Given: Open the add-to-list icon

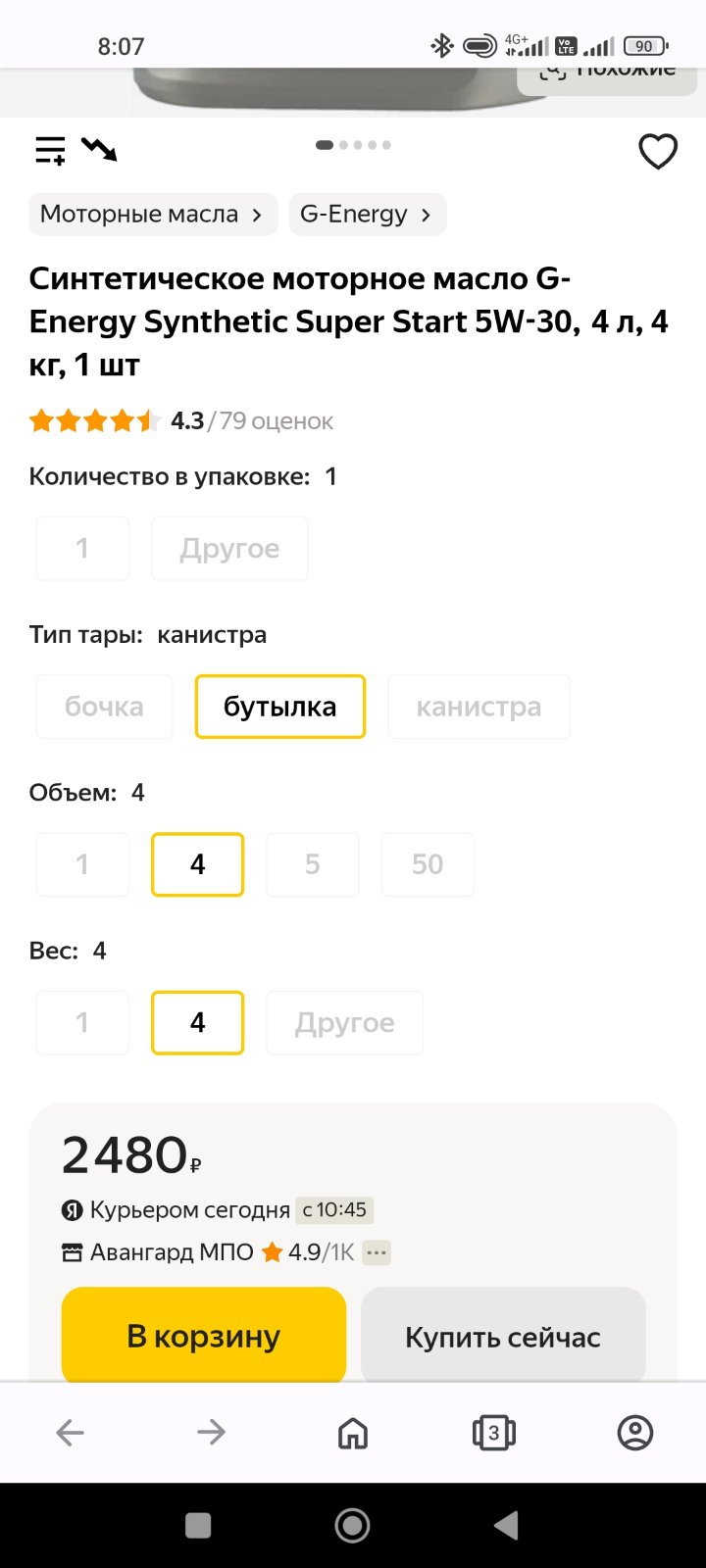Looking at the screenshot, I should (x=50, y=150).
